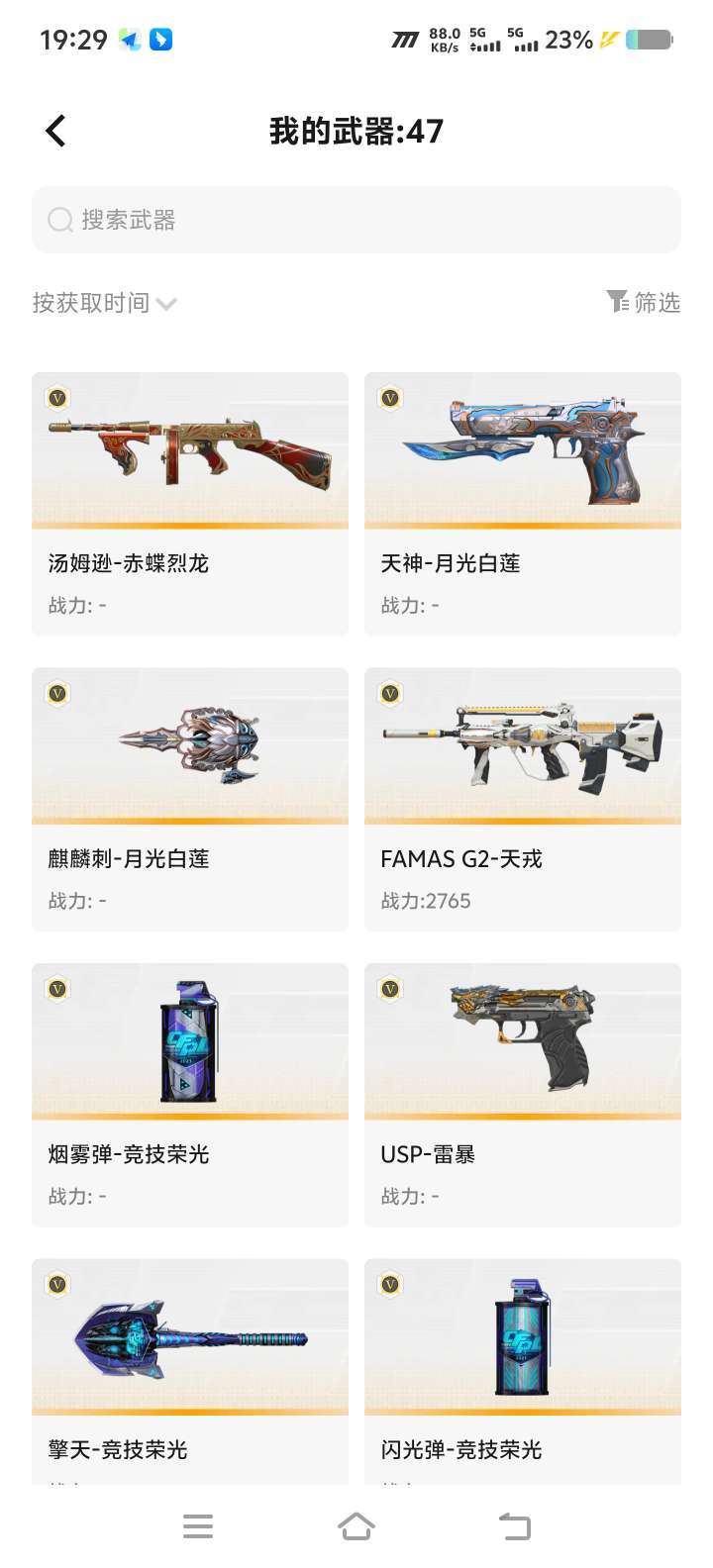713x1568 pixels.
Task: Select the 擎天-竞技荣光 weapon card
Action: [x=190, y=1371]
